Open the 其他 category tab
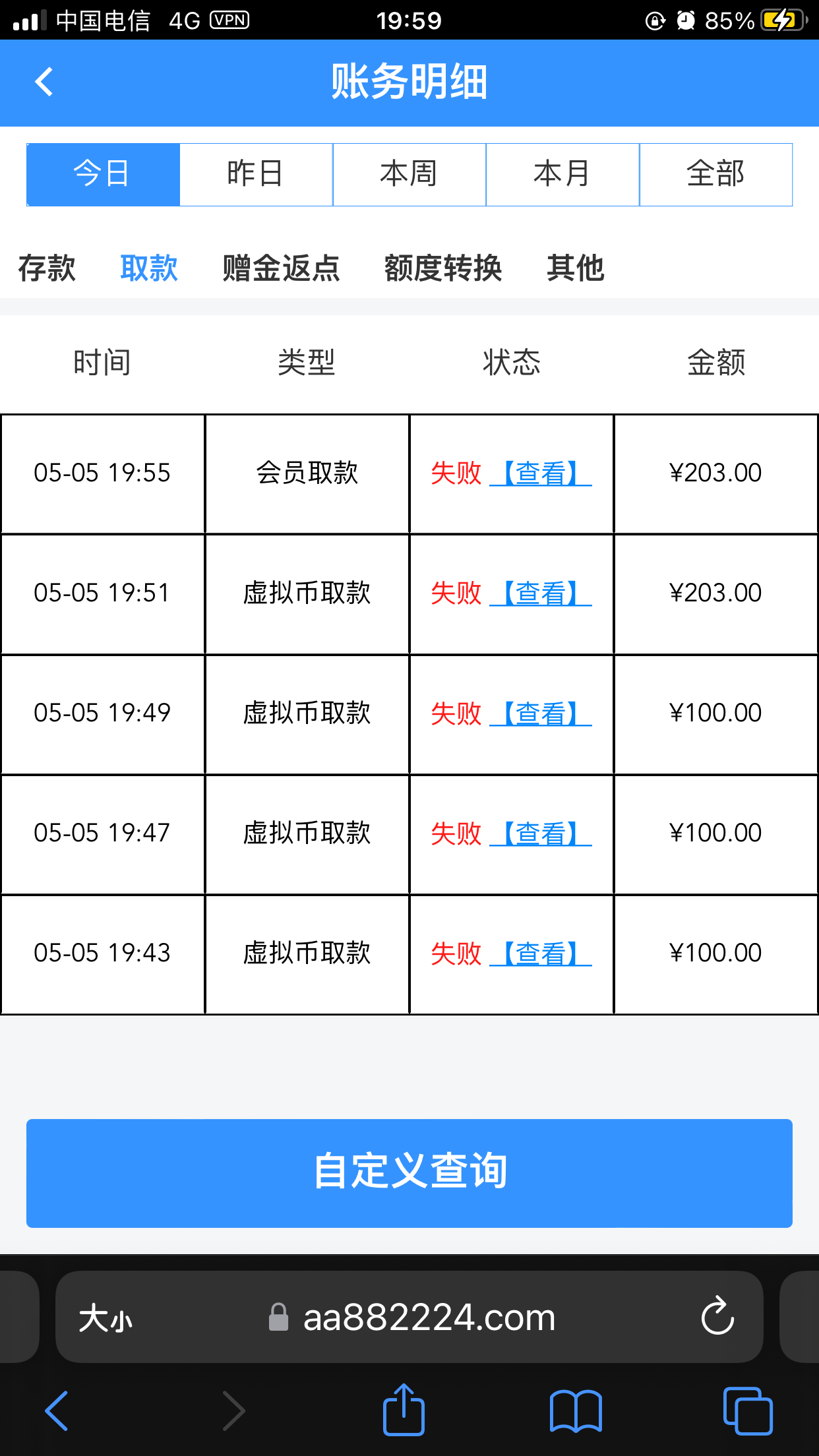This screenshot has height=1456, width=819. tap(576, 268)
